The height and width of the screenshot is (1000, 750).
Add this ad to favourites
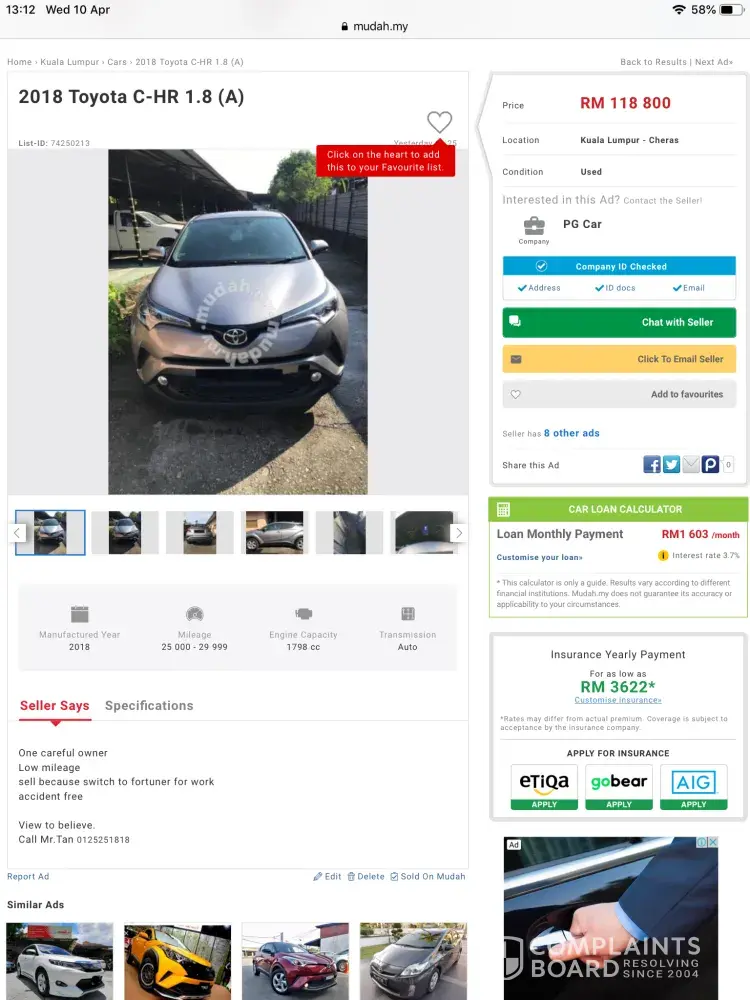click(619, 394)
